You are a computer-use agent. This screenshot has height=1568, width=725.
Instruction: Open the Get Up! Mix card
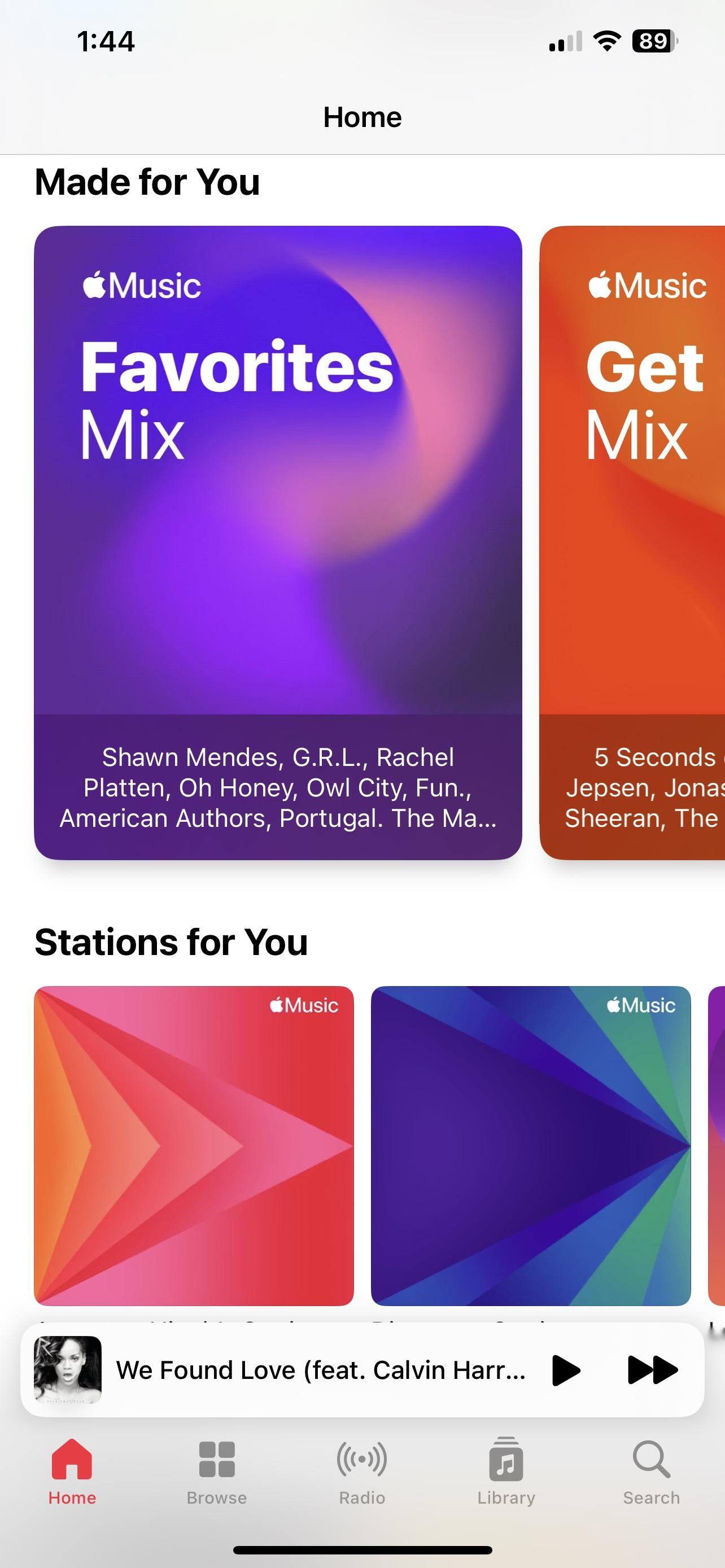(633, 542)
